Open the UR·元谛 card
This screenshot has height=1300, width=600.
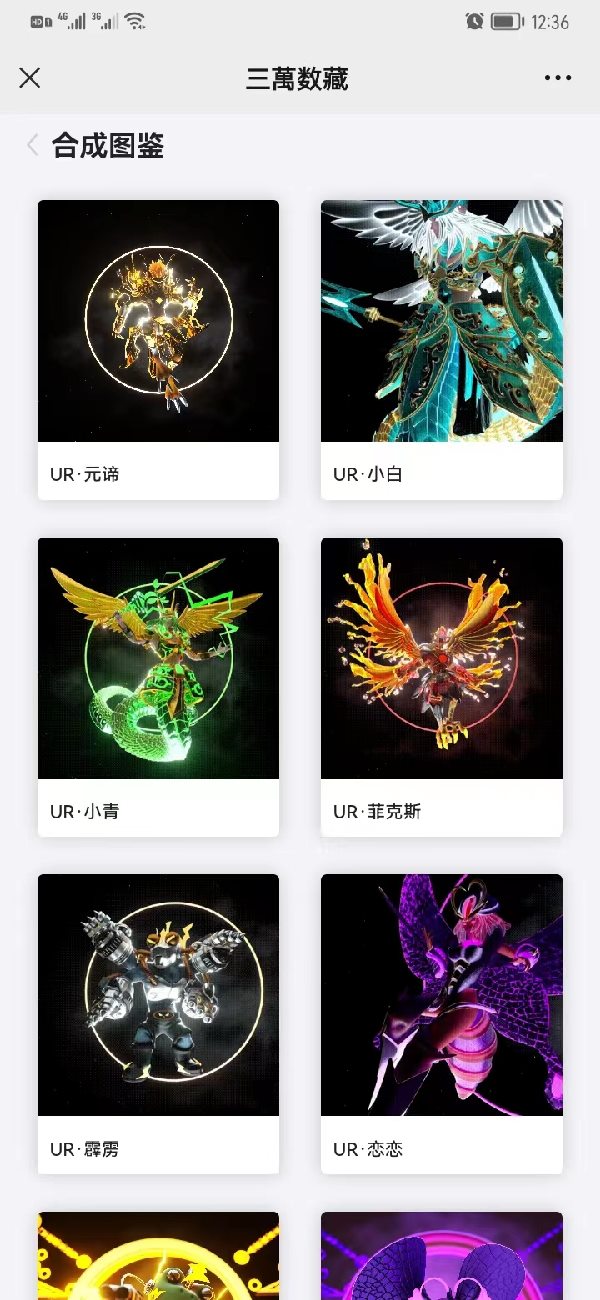[x=158, y=349]
